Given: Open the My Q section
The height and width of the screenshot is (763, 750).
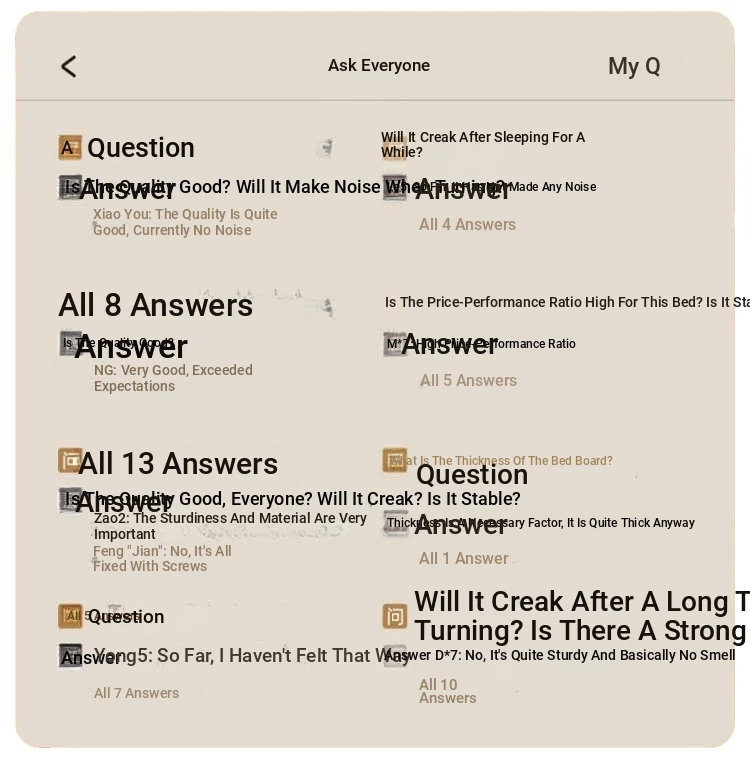Looking at the screenshot, I should [634, 66].
